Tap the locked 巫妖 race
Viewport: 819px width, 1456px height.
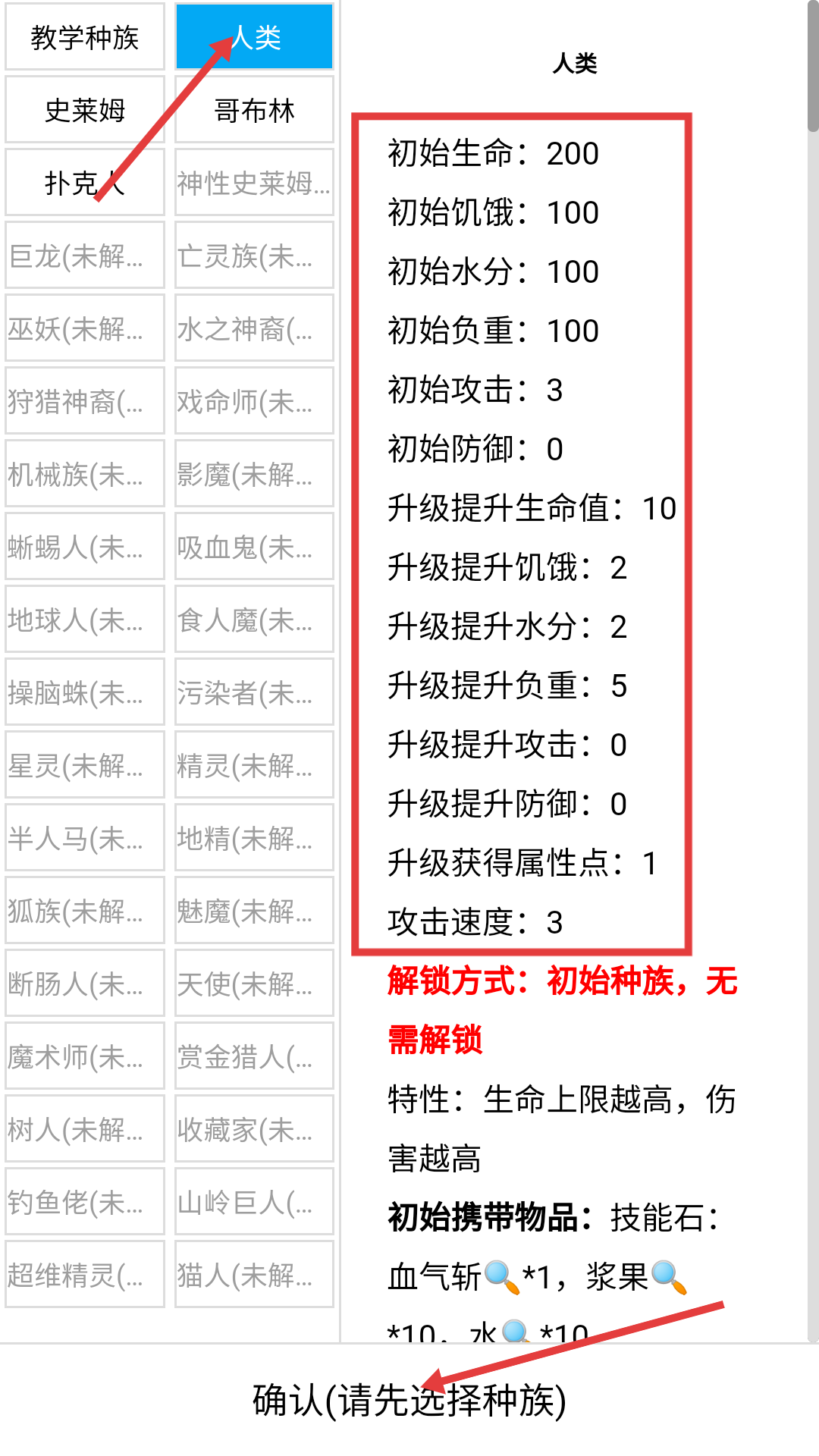[x=85, y=328]
